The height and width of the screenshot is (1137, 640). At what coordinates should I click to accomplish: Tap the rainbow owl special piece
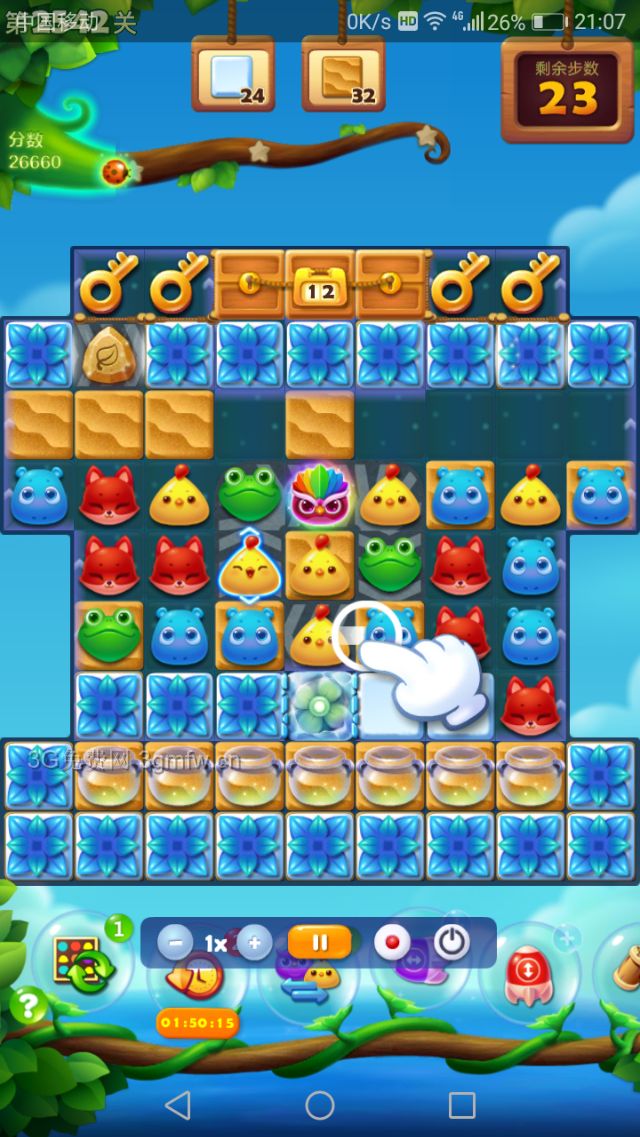(319, 493)
